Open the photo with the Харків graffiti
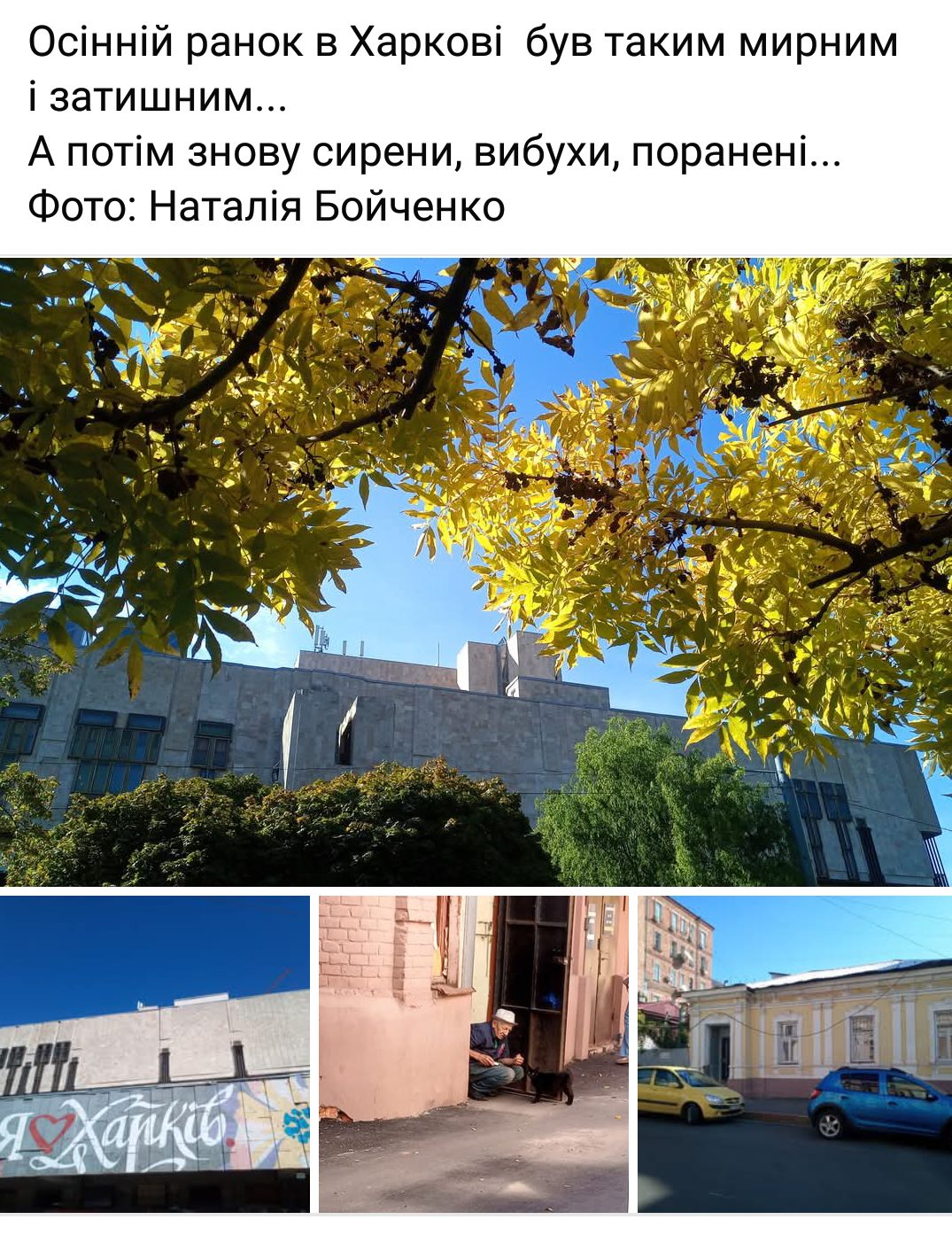This screenshot has width=952, height=1235. click(155, 1052)
